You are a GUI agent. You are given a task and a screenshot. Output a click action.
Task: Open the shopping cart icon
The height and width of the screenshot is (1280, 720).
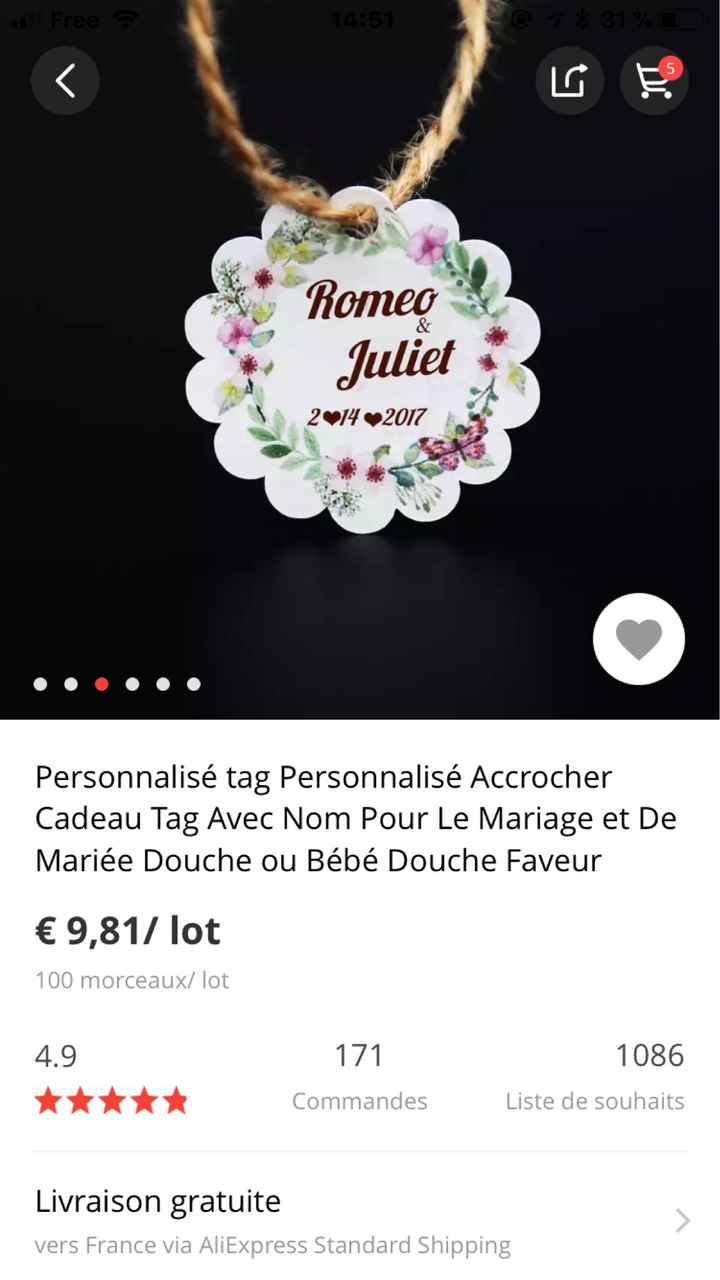tap(654, 82)
